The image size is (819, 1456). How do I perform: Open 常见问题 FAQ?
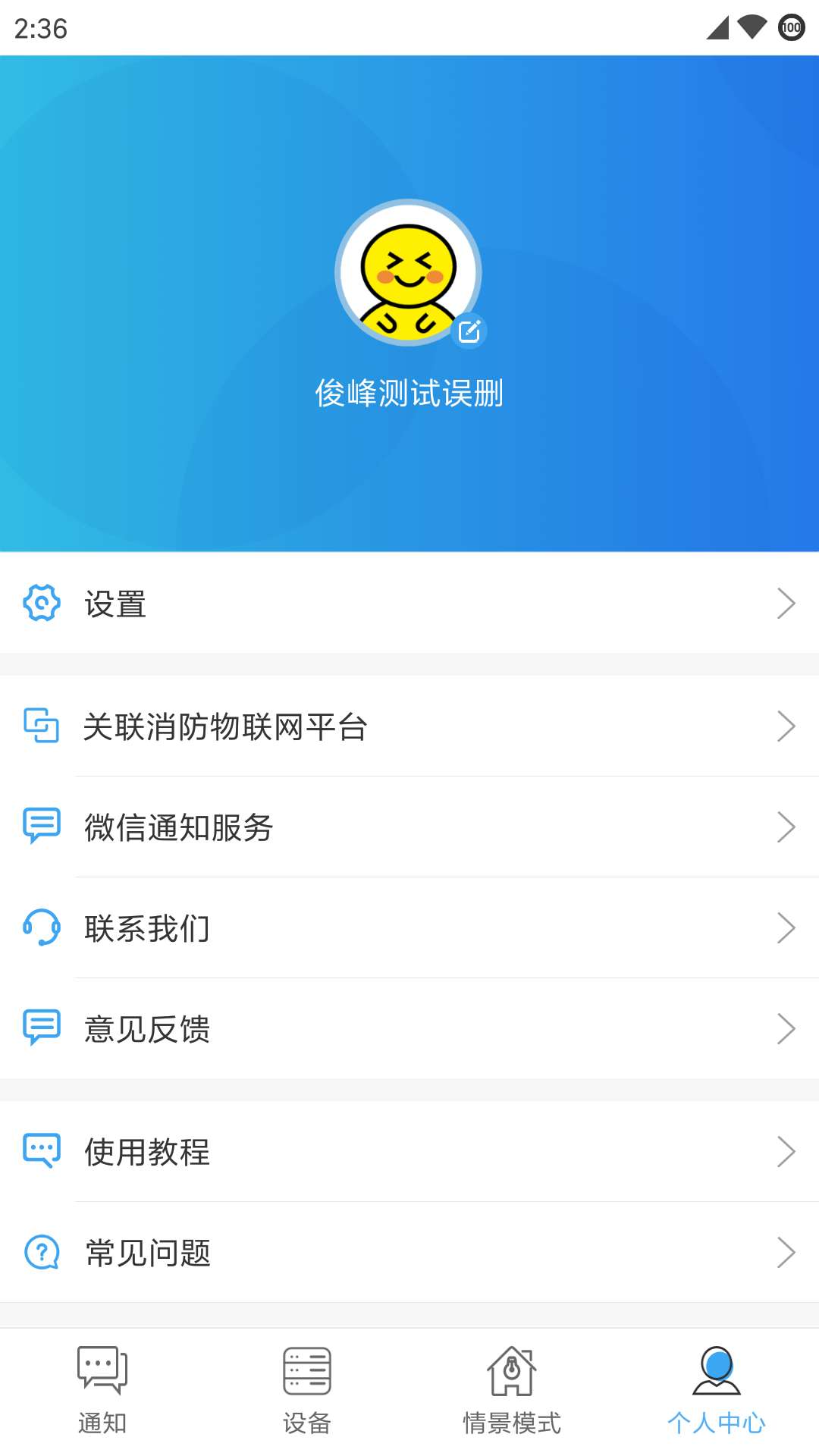click(409, 1253)
